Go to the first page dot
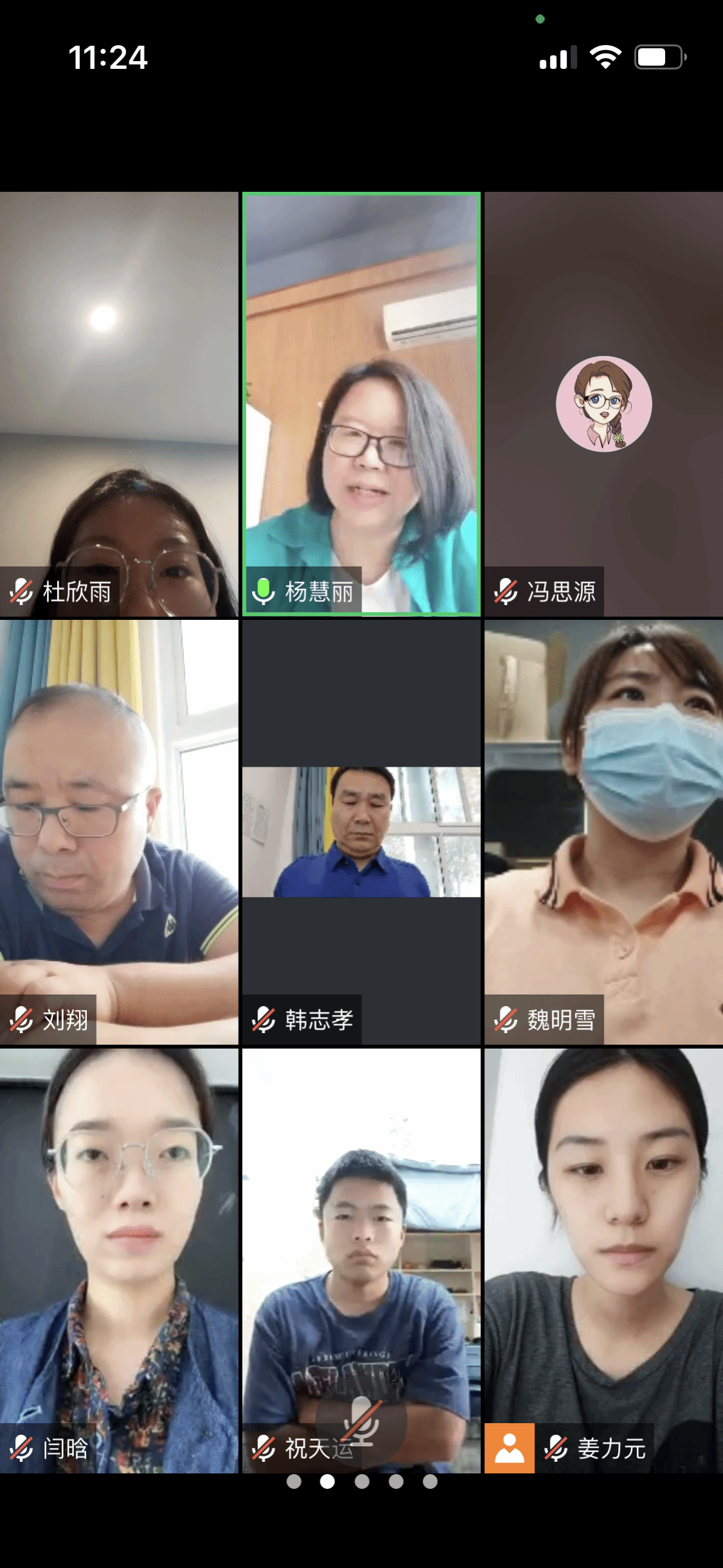Screen dimensions: 723x1568 (x=294, y=1482)
